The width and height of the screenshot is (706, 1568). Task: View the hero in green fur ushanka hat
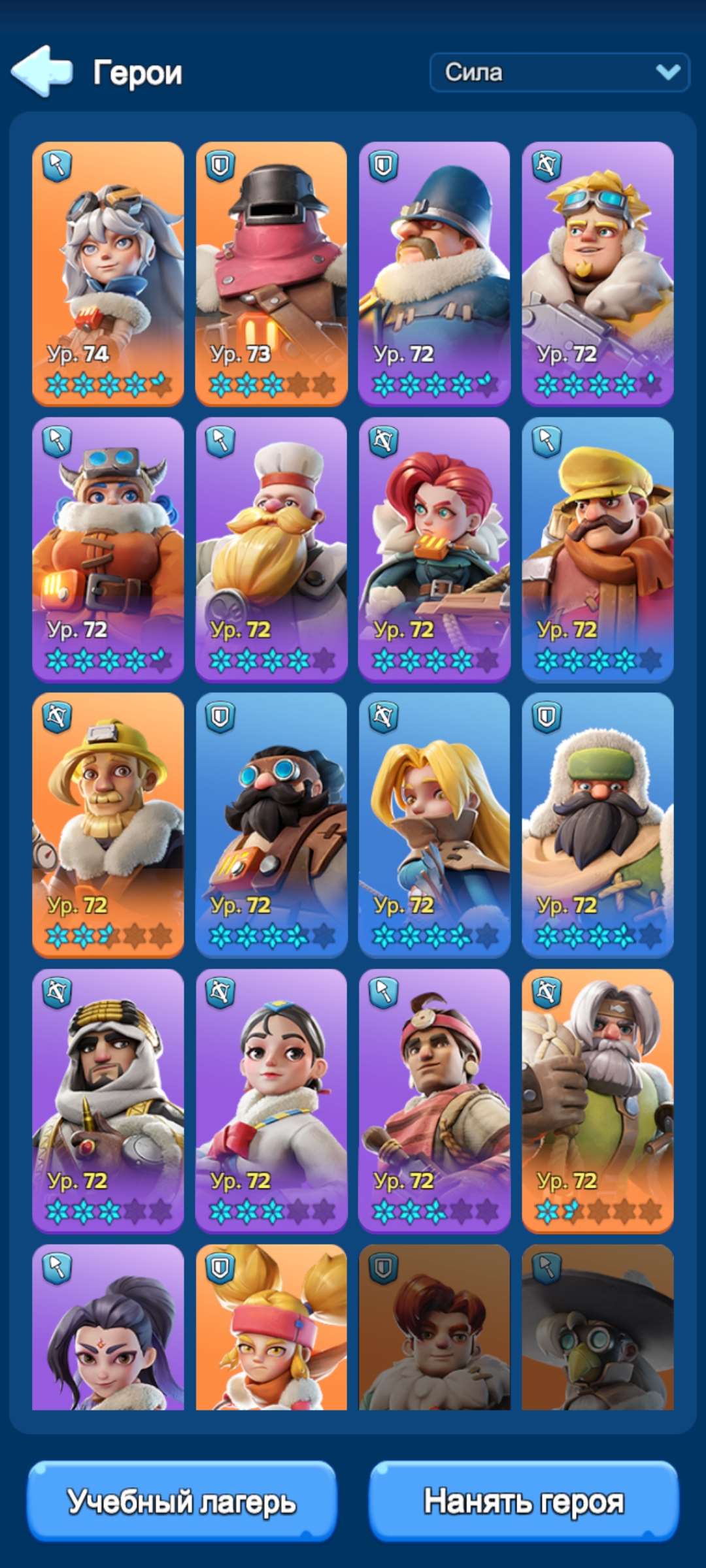point(597,825)
